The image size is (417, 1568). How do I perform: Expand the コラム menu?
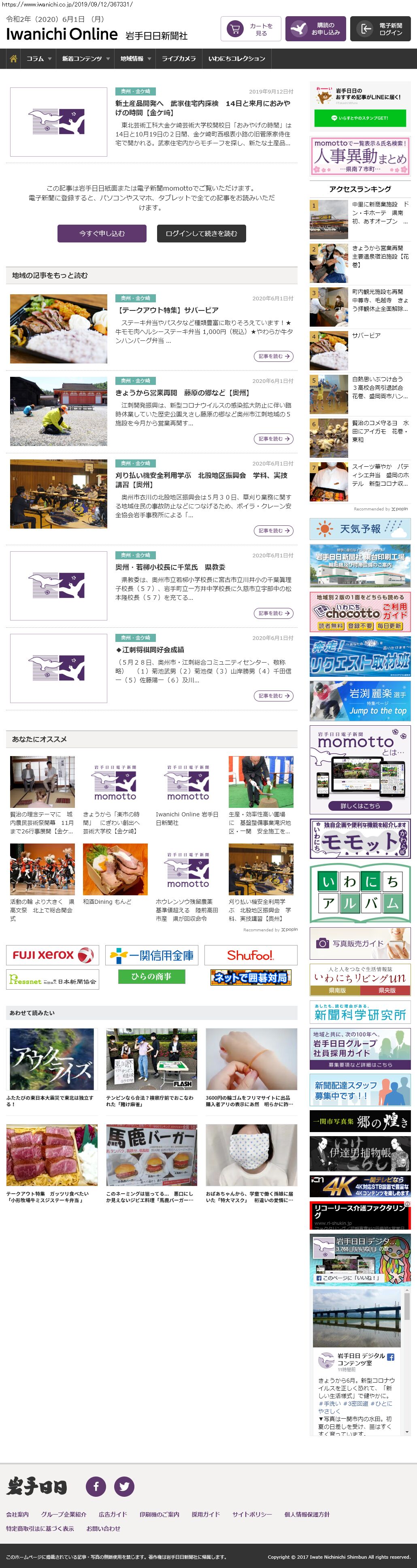39,59
